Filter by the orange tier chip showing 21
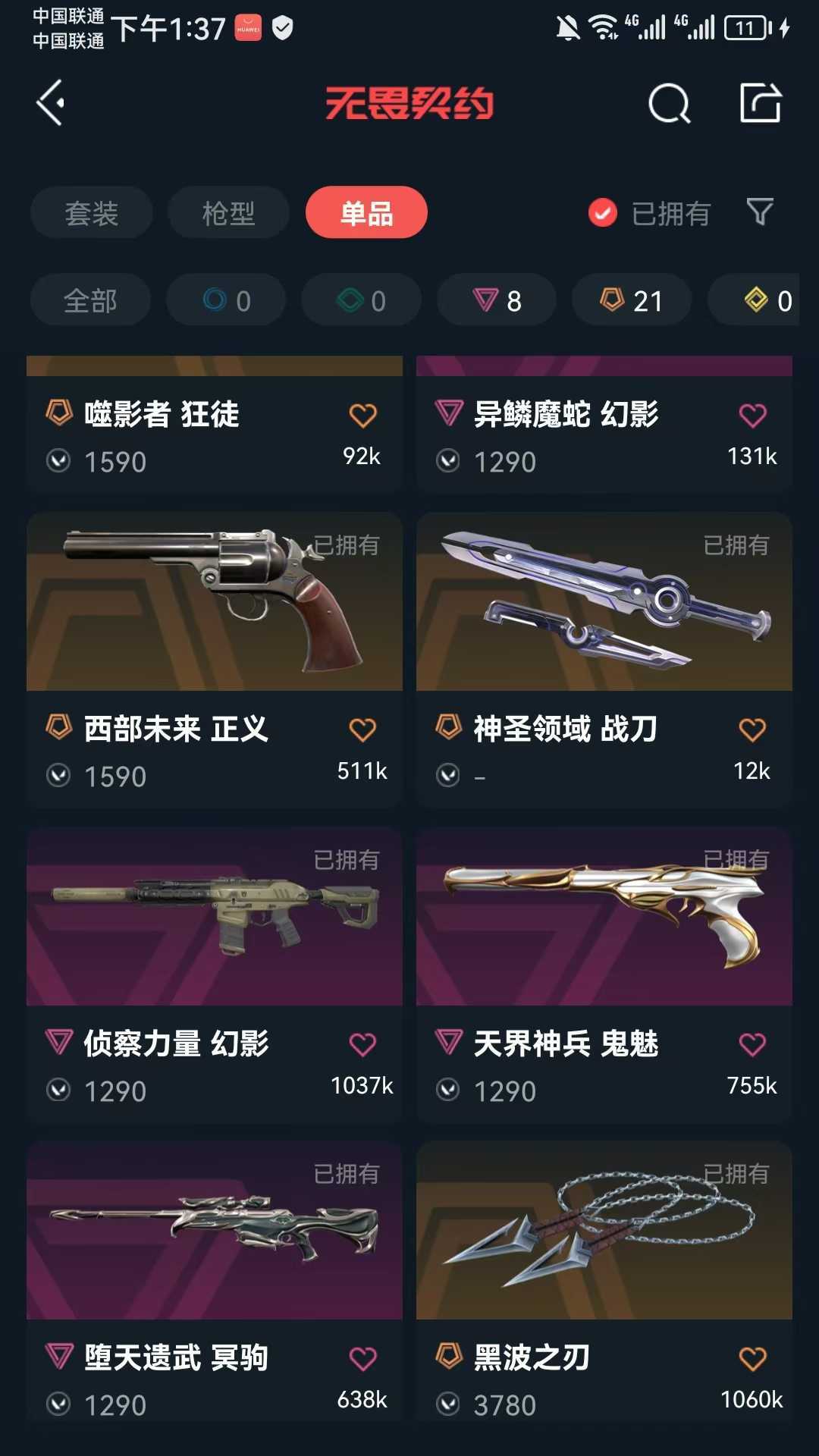 [632, 300]
